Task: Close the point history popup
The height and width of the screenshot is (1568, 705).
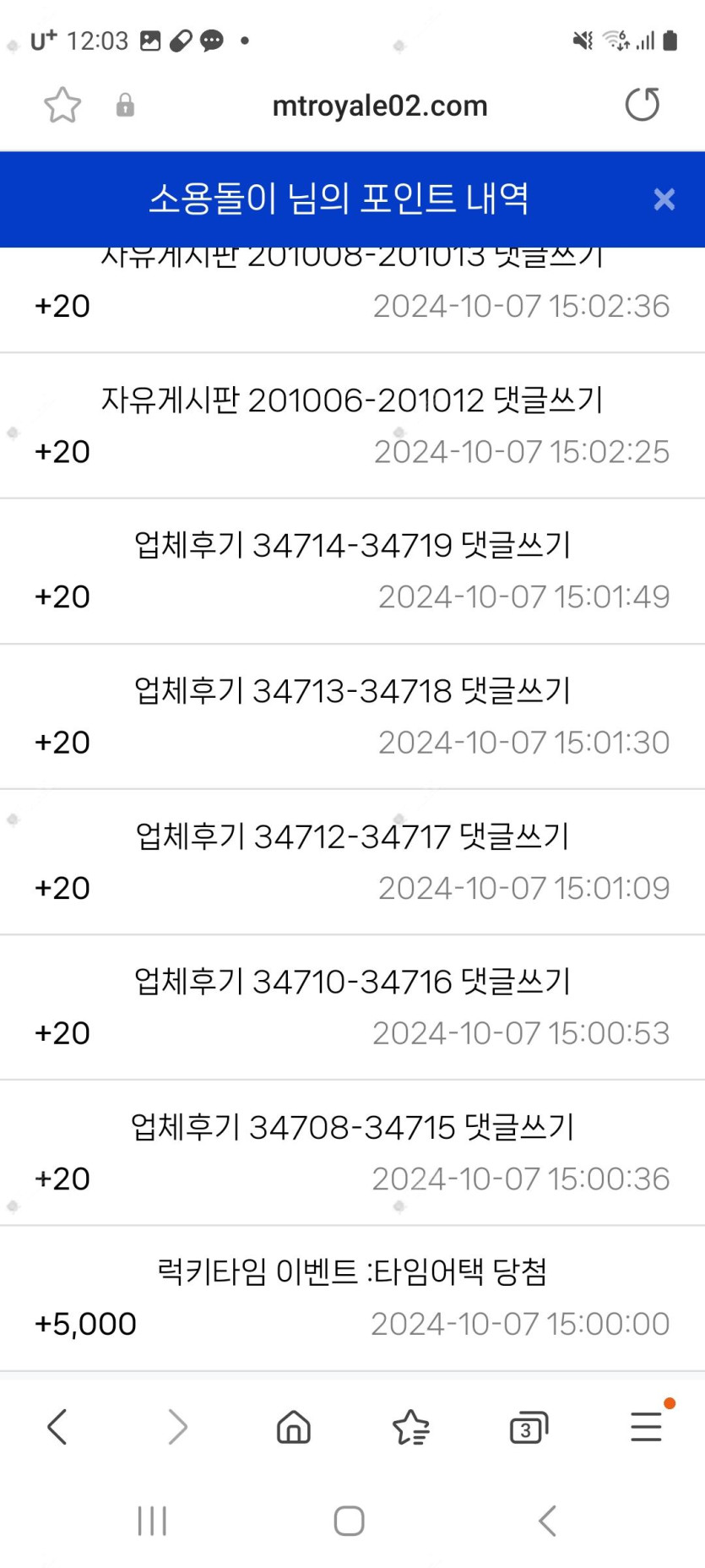Action: [x=664, y=199]
